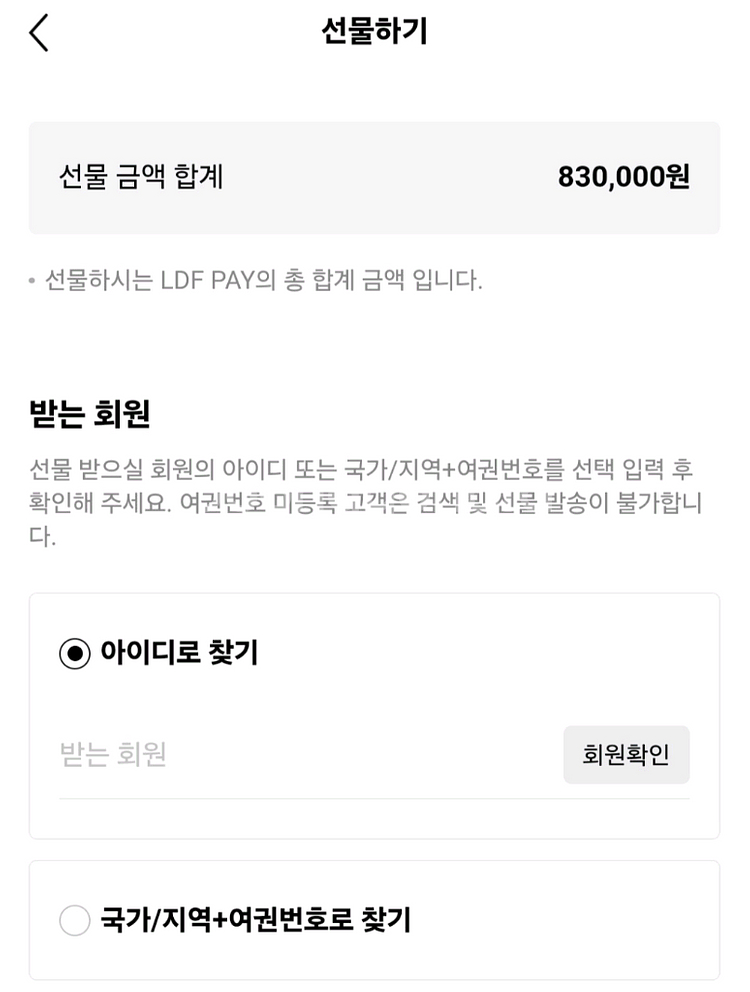Select the 아이디로 찾기 radio option
The width and height of the screenshot is (750, 992).
pos(75,653)
